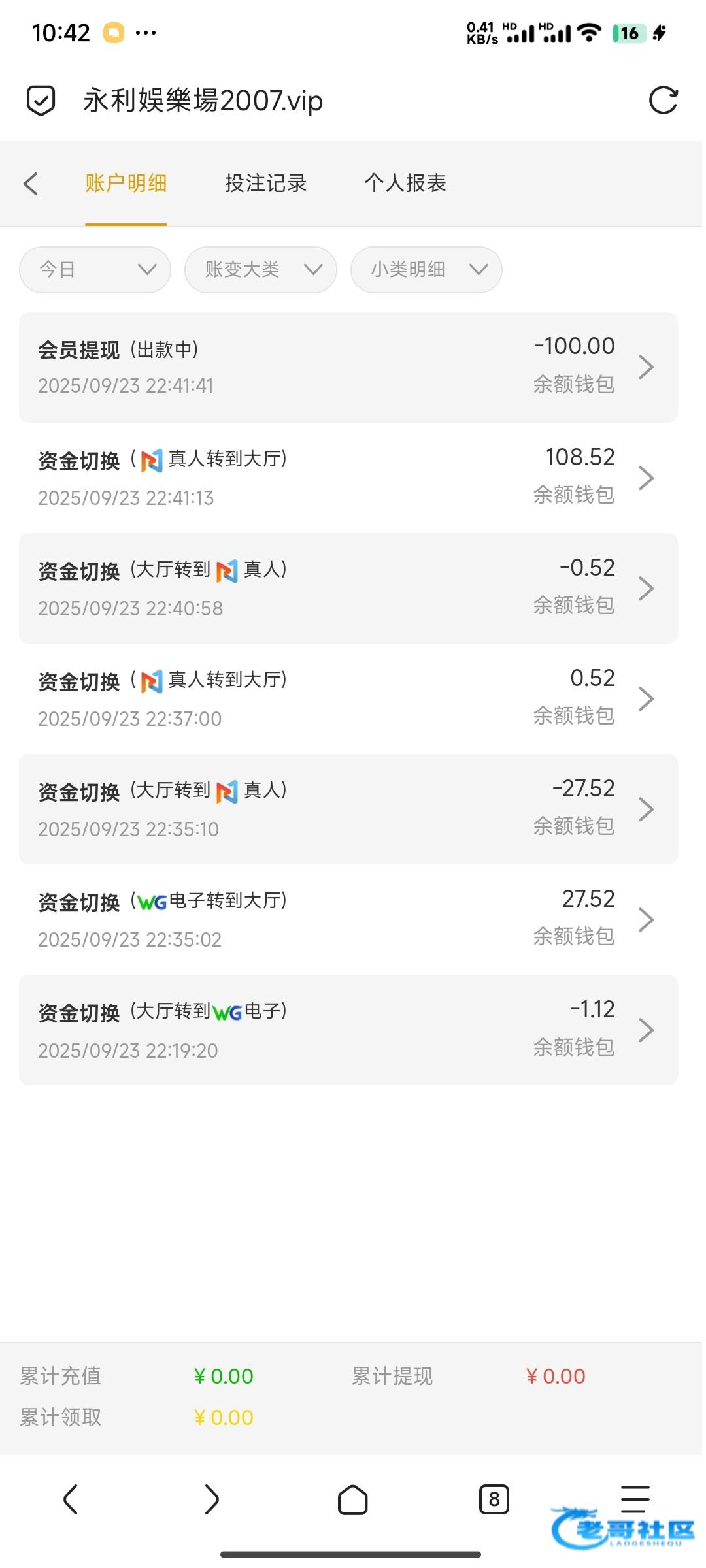Reload the page with the refresh icon
This screenshot has height=1568, width=706.
663,101
